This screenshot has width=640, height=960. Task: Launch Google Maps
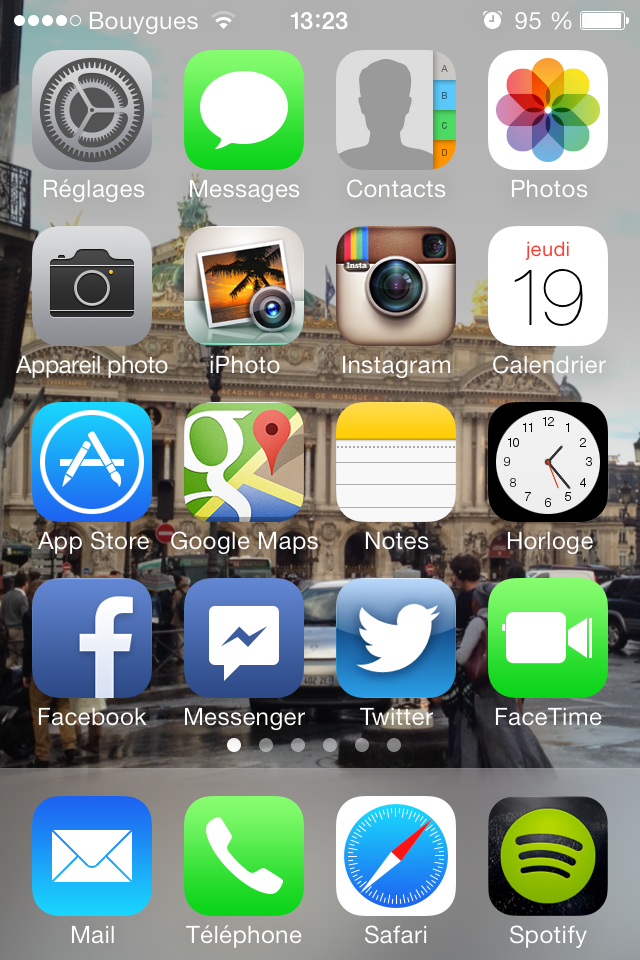[244, 462]
